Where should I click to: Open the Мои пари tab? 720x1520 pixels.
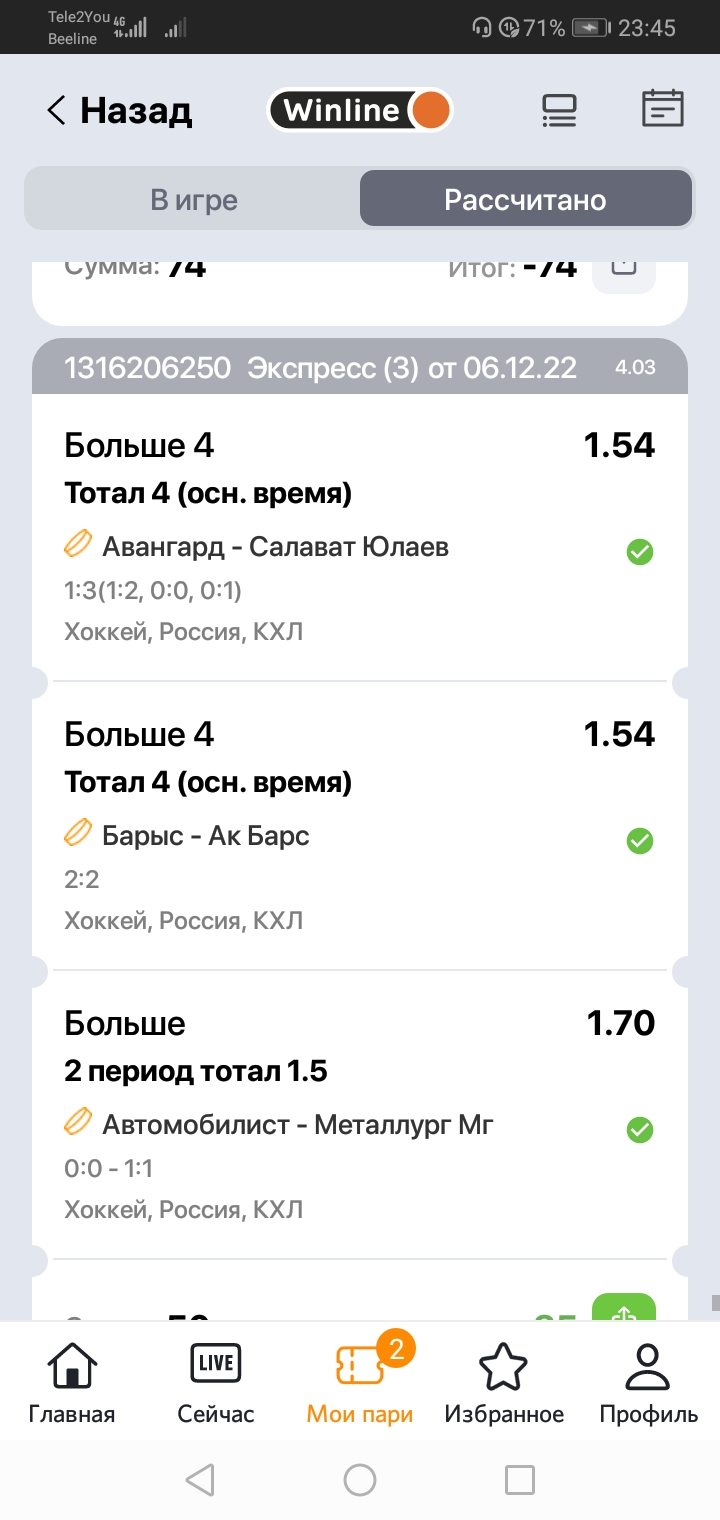[360, 1384]
